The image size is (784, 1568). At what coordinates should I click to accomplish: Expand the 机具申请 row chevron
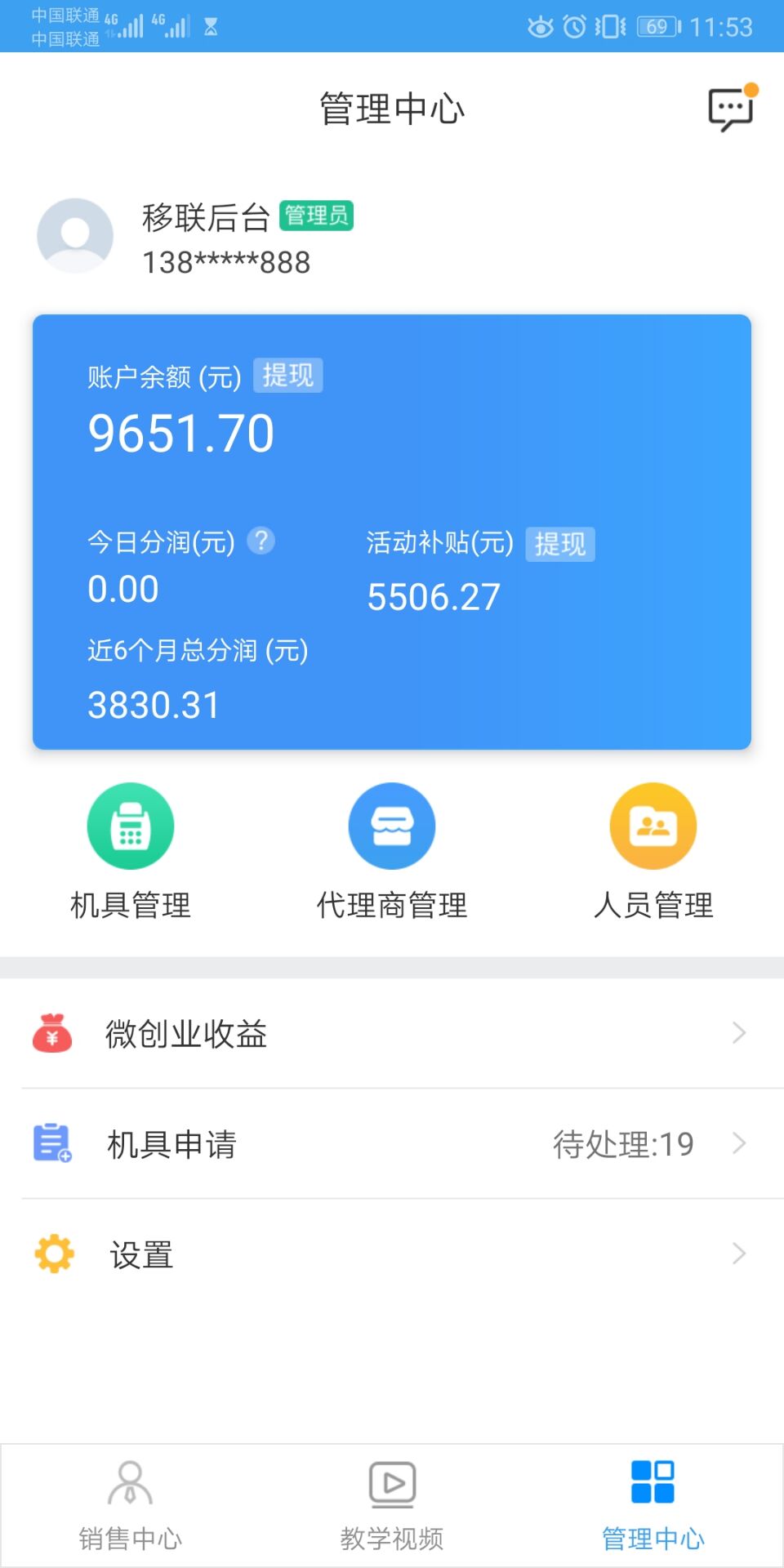click(739, 1144)
